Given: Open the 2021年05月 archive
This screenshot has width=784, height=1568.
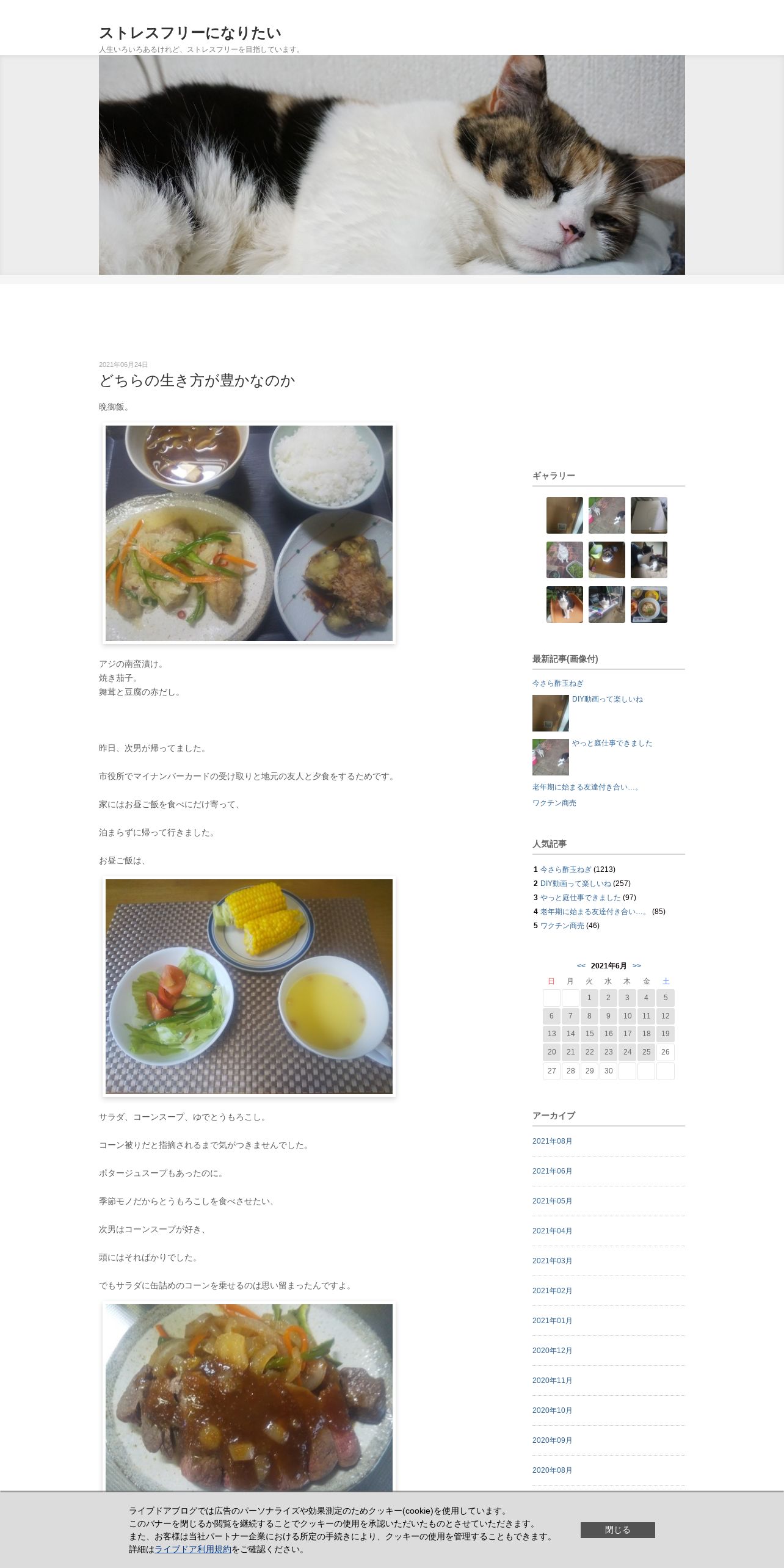Looking at the screenshot, I should pyautogui.click(x=552, y=1200).
